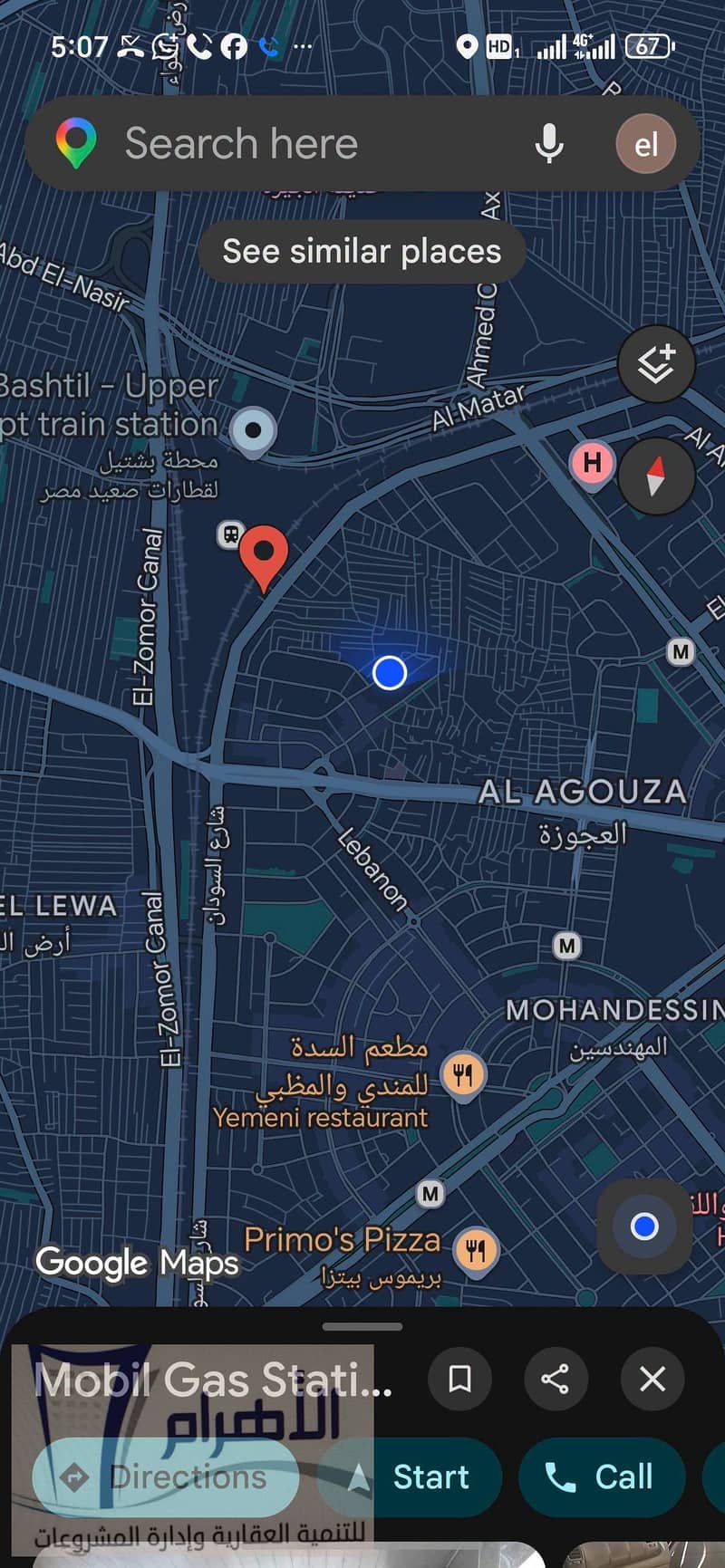The width and height of the screenshot is (725, 1568).
Task: Start voice search with the microphone
Action: pyautogui.click(x=549, y=143)
